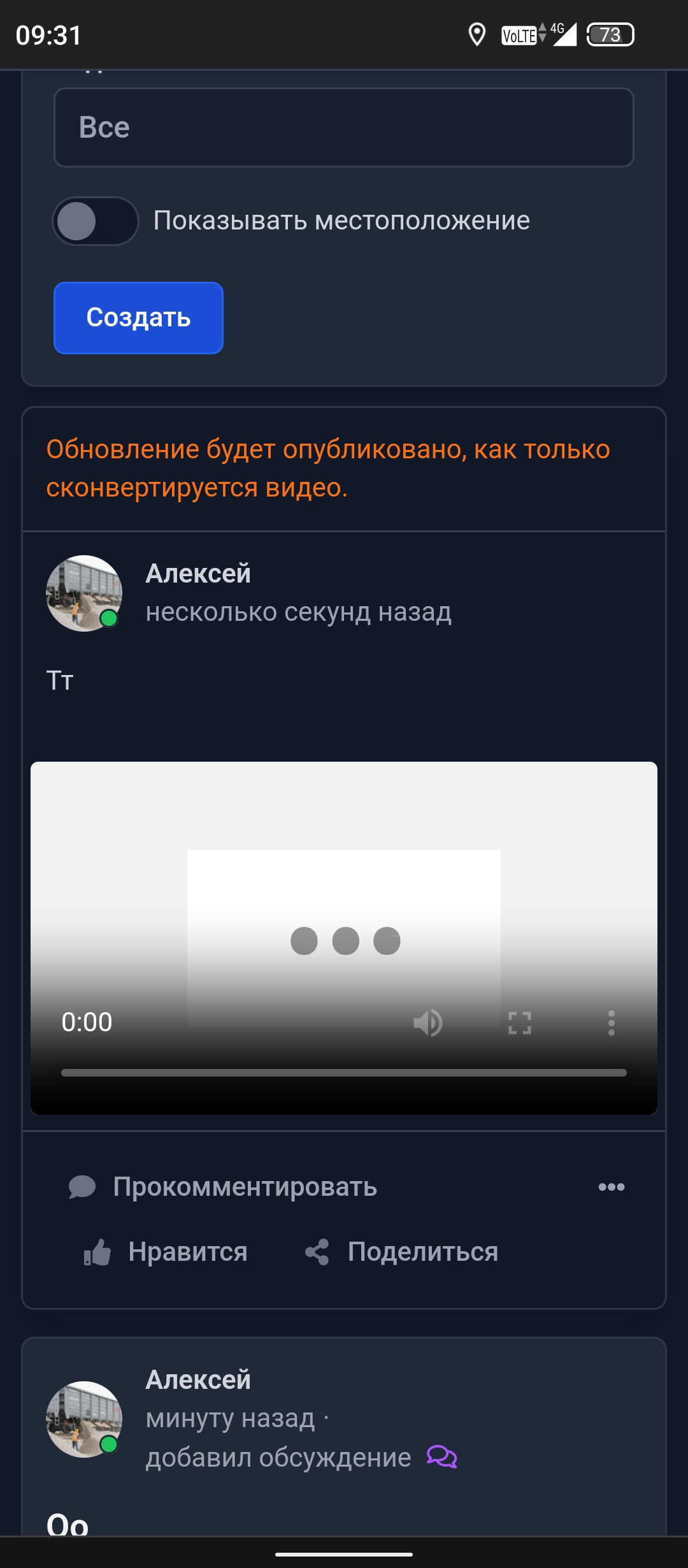Open the post's three-dot options menu
The width and height of the screenshot is (688, 1568).
[611, 1187]
